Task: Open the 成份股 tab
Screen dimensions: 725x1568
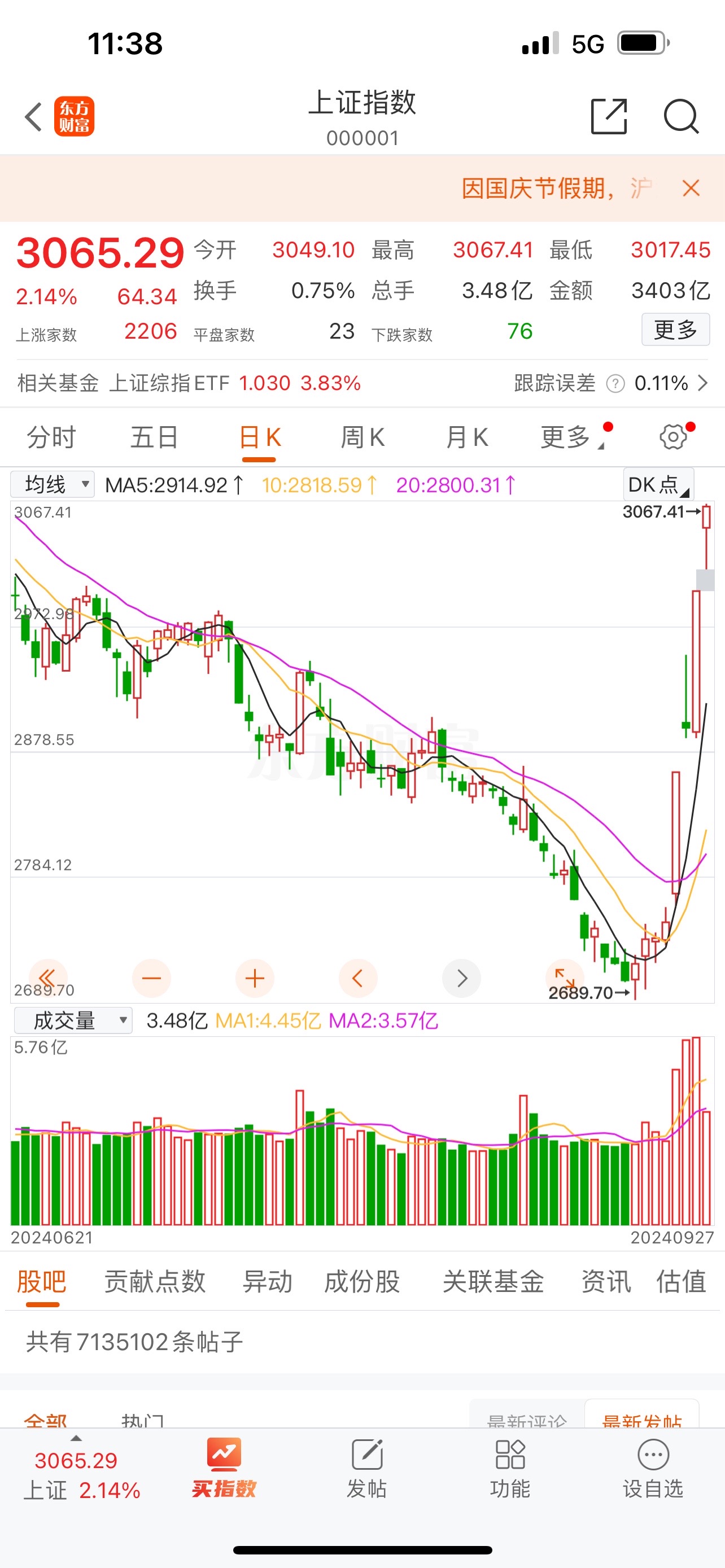Action: (x=361, y=1281)
